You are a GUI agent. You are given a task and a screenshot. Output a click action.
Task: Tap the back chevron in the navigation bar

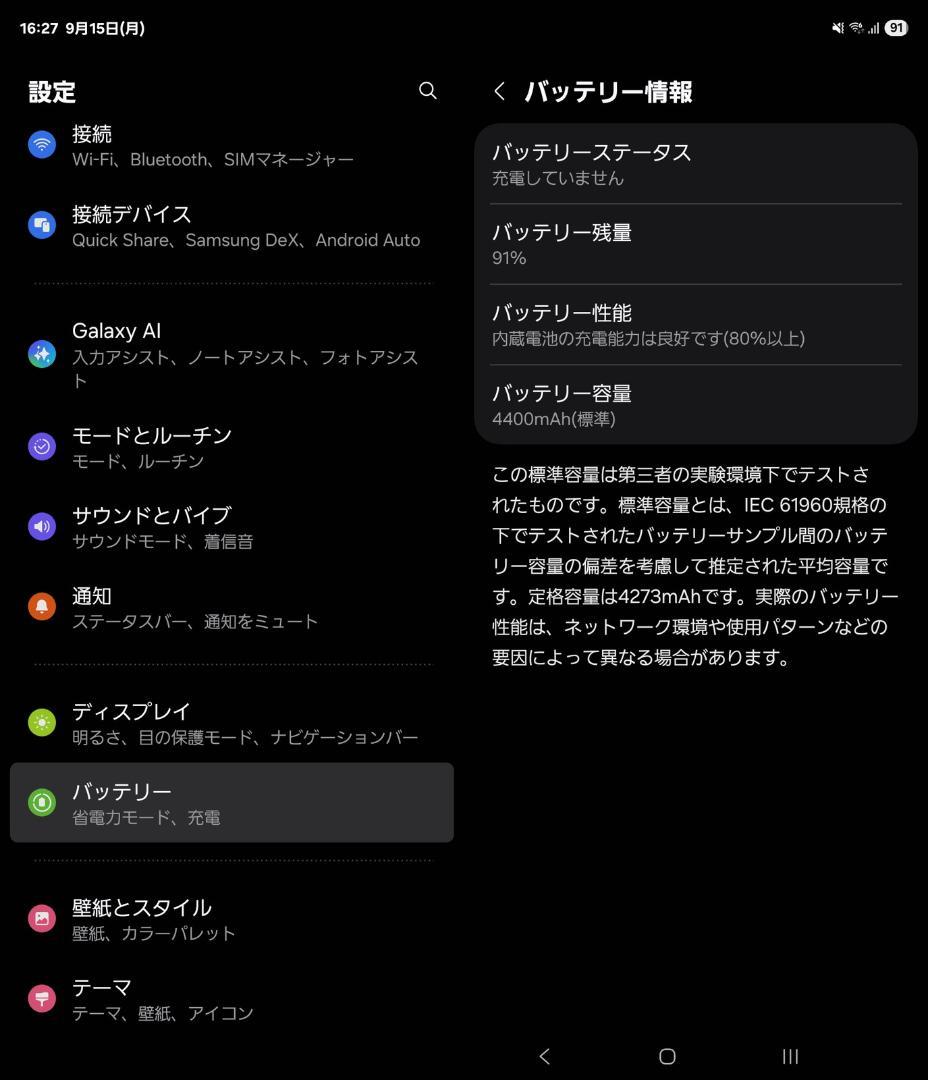[543, 1056]
